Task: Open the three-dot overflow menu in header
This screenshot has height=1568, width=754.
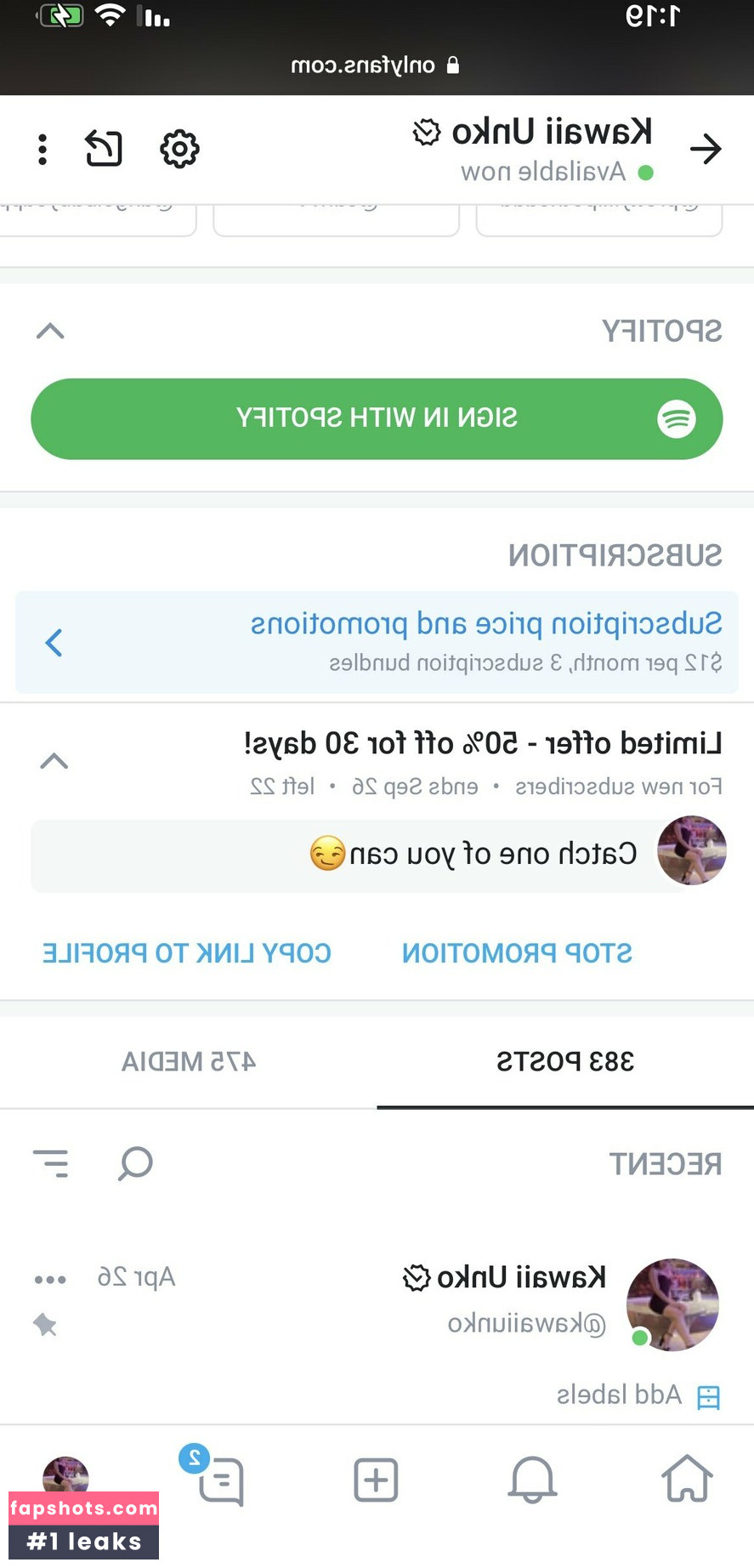Action: 43,150
